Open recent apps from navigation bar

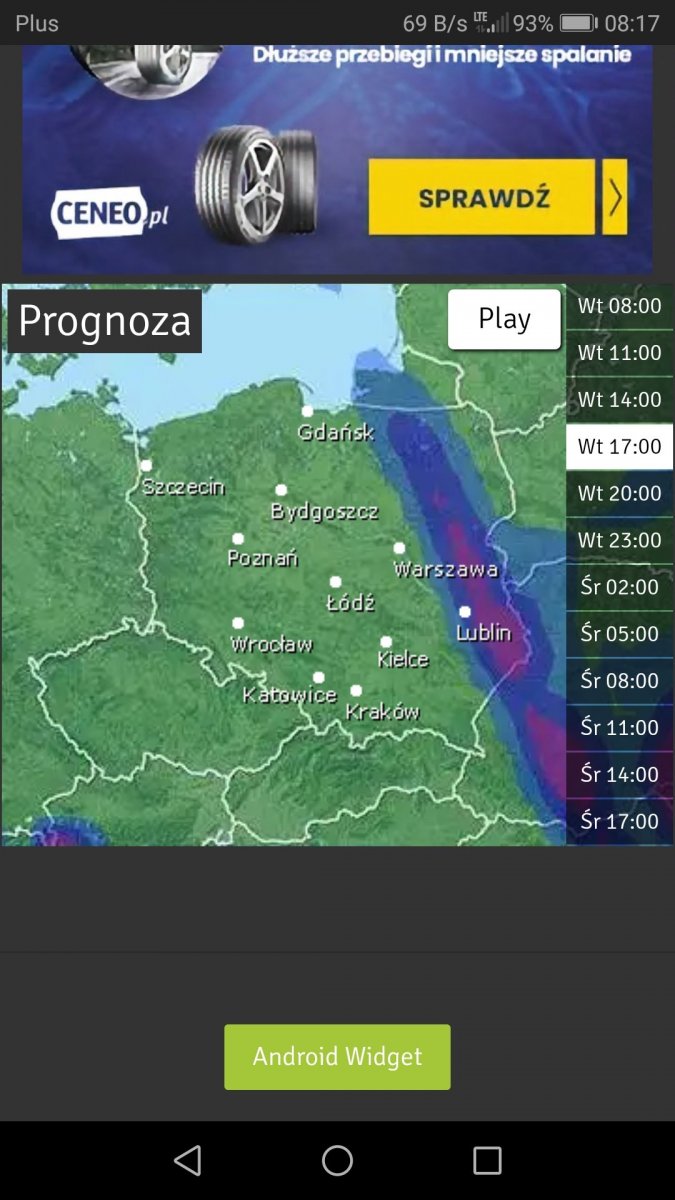click(x=487, y=1160)
